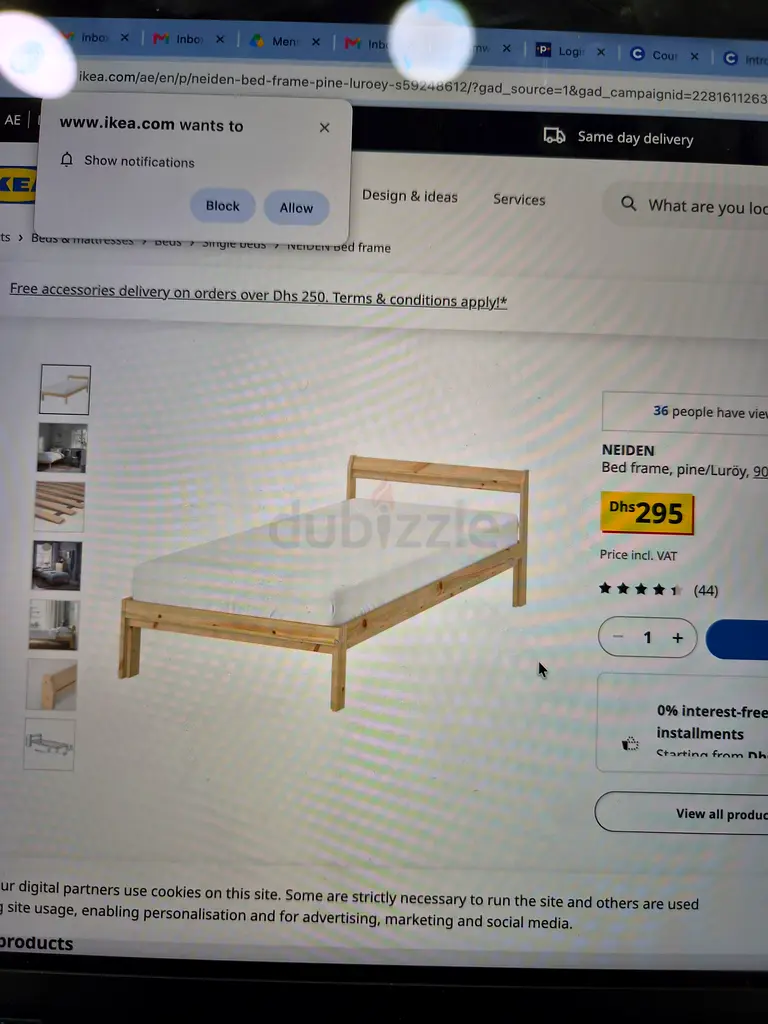Screen dimensions: 768x1024
Task: Open the Design & ideas menu
Action: pos(409,196)
